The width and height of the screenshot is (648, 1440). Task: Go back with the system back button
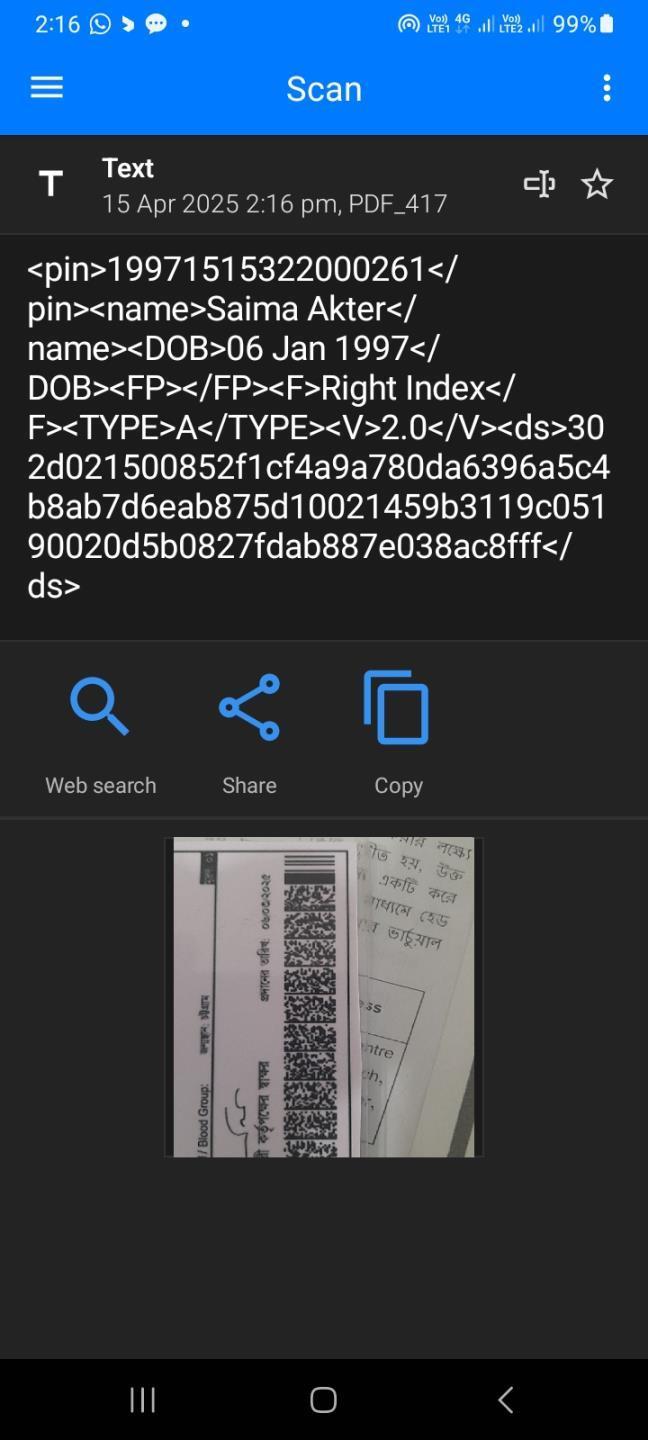pyautogui.click(x=505, y=1399)
